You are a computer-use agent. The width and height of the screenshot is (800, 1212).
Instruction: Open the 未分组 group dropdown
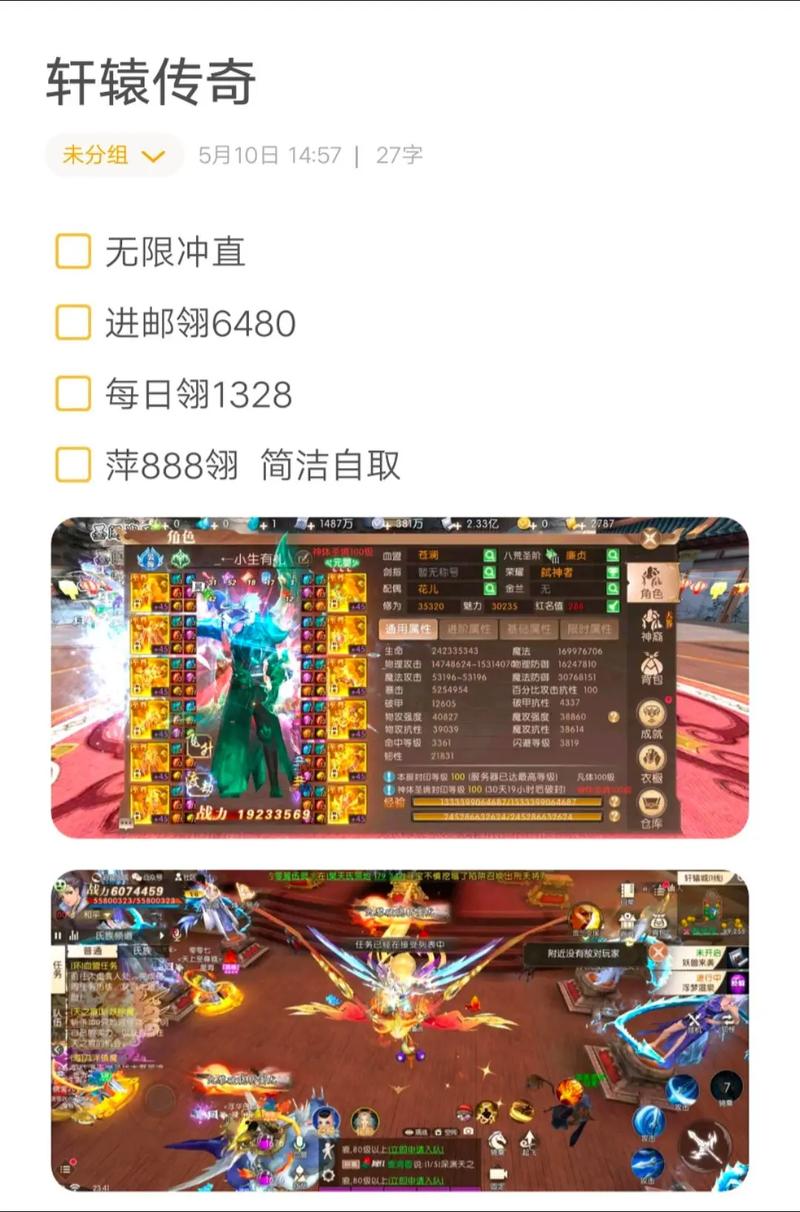tap(114, 156)
